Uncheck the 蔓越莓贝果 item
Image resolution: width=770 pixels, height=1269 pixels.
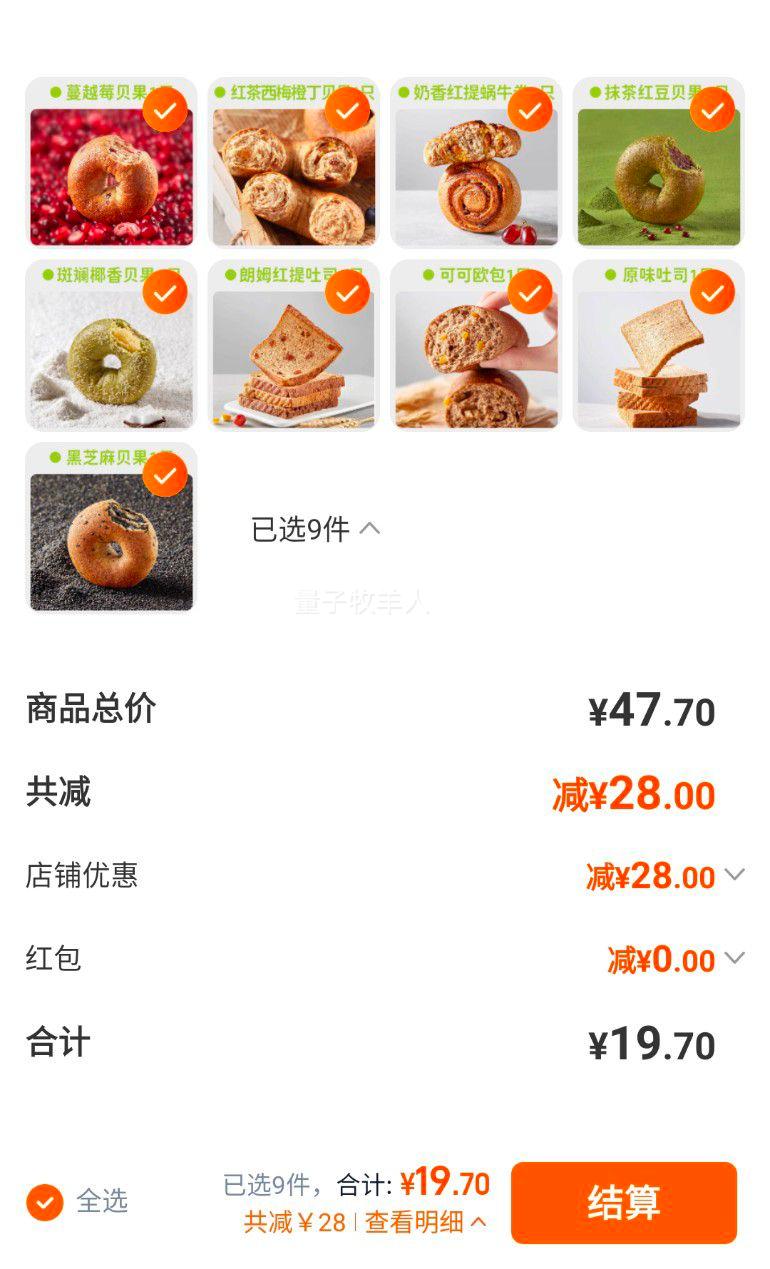(165, 110)
